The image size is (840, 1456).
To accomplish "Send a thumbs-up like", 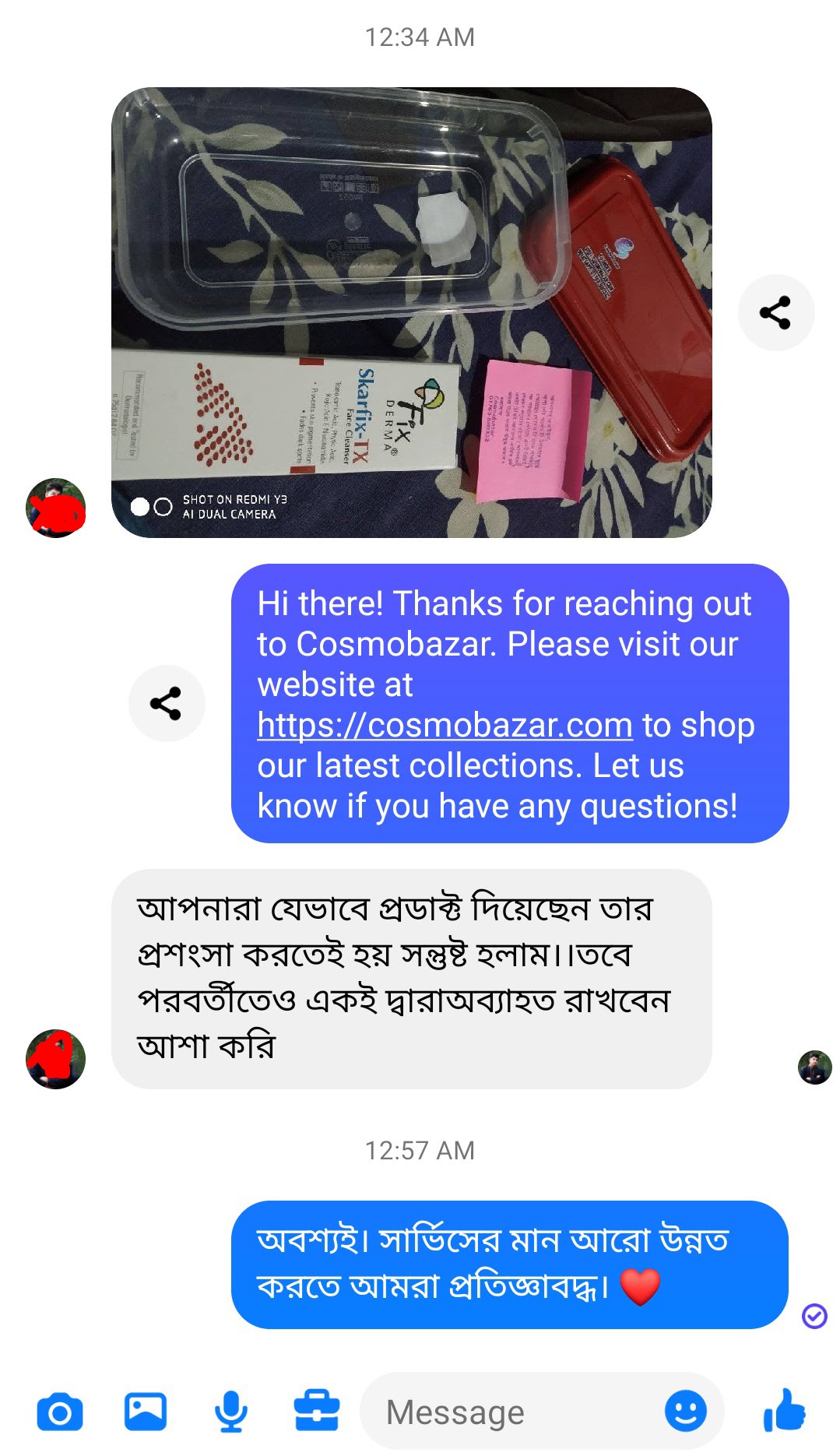I will [784, 1410].
